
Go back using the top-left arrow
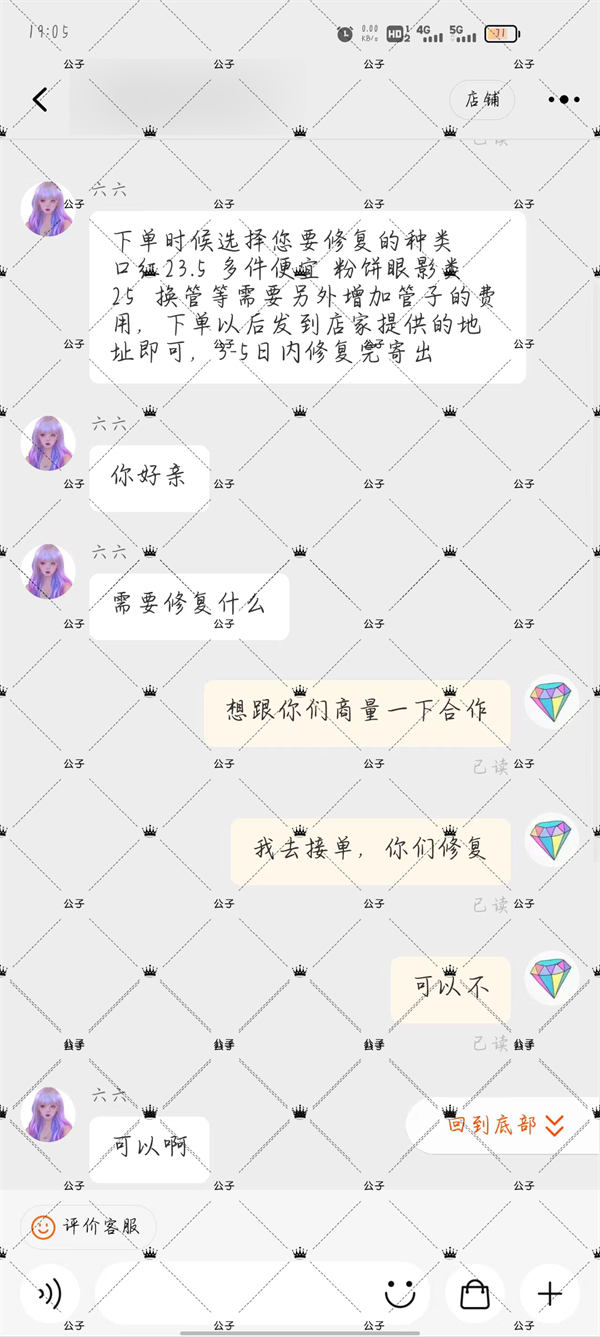coord(40,100)
